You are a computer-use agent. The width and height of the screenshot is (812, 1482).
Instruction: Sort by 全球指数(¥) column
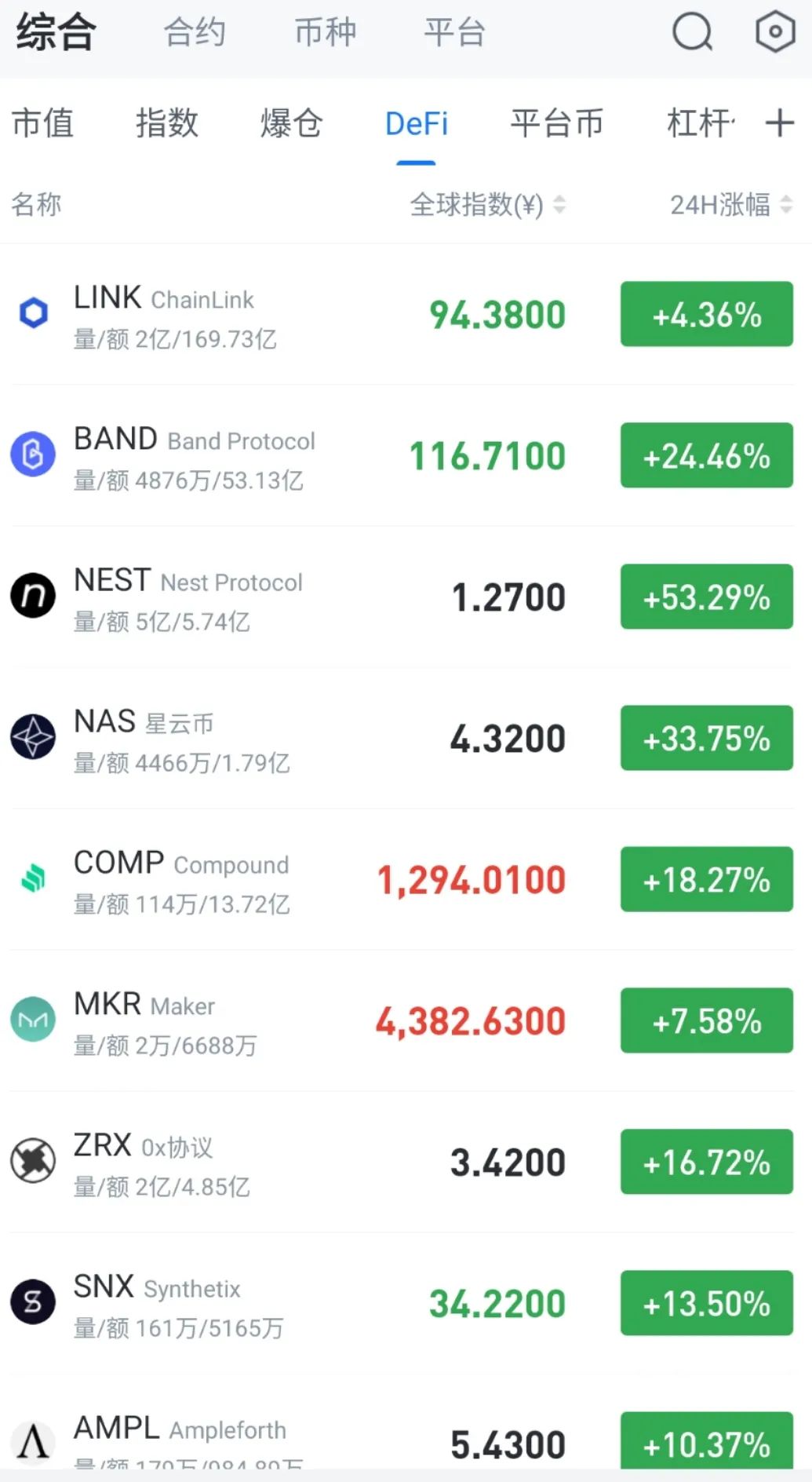(486, 205)
